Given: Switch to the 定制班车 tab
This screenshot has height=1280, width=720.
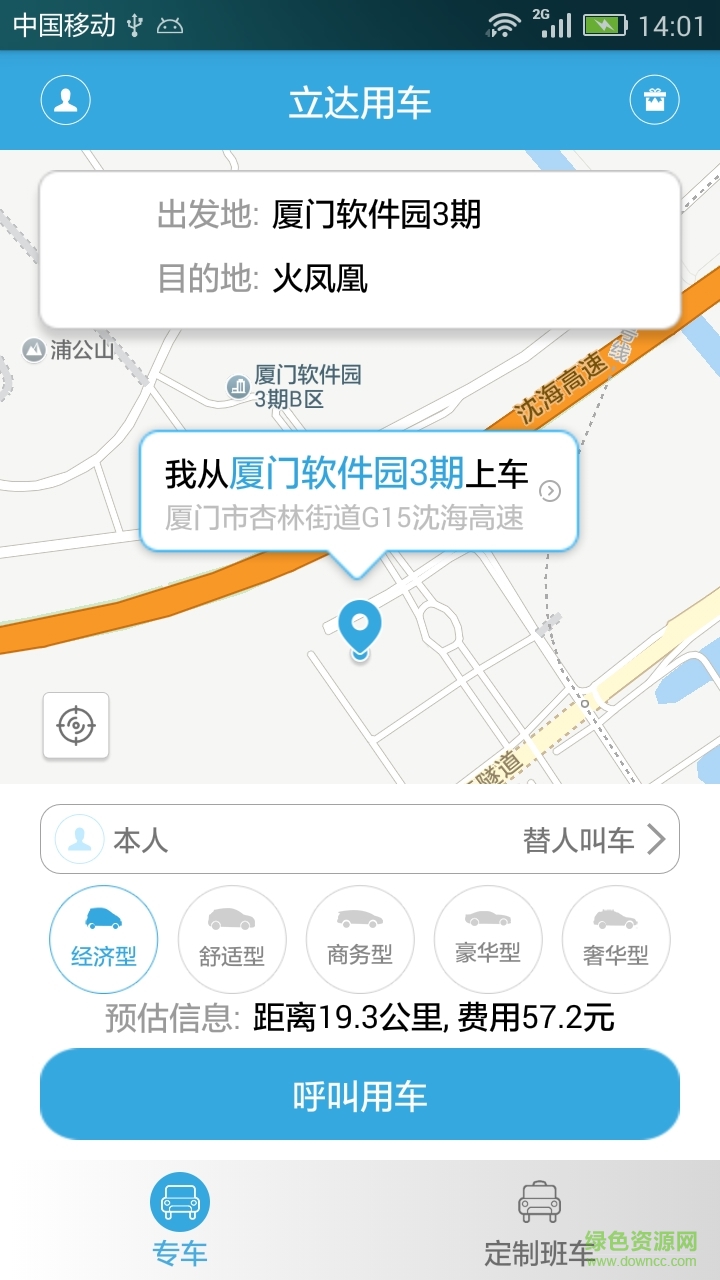Looking at the screenshot, I should (x=540, y=1220).
